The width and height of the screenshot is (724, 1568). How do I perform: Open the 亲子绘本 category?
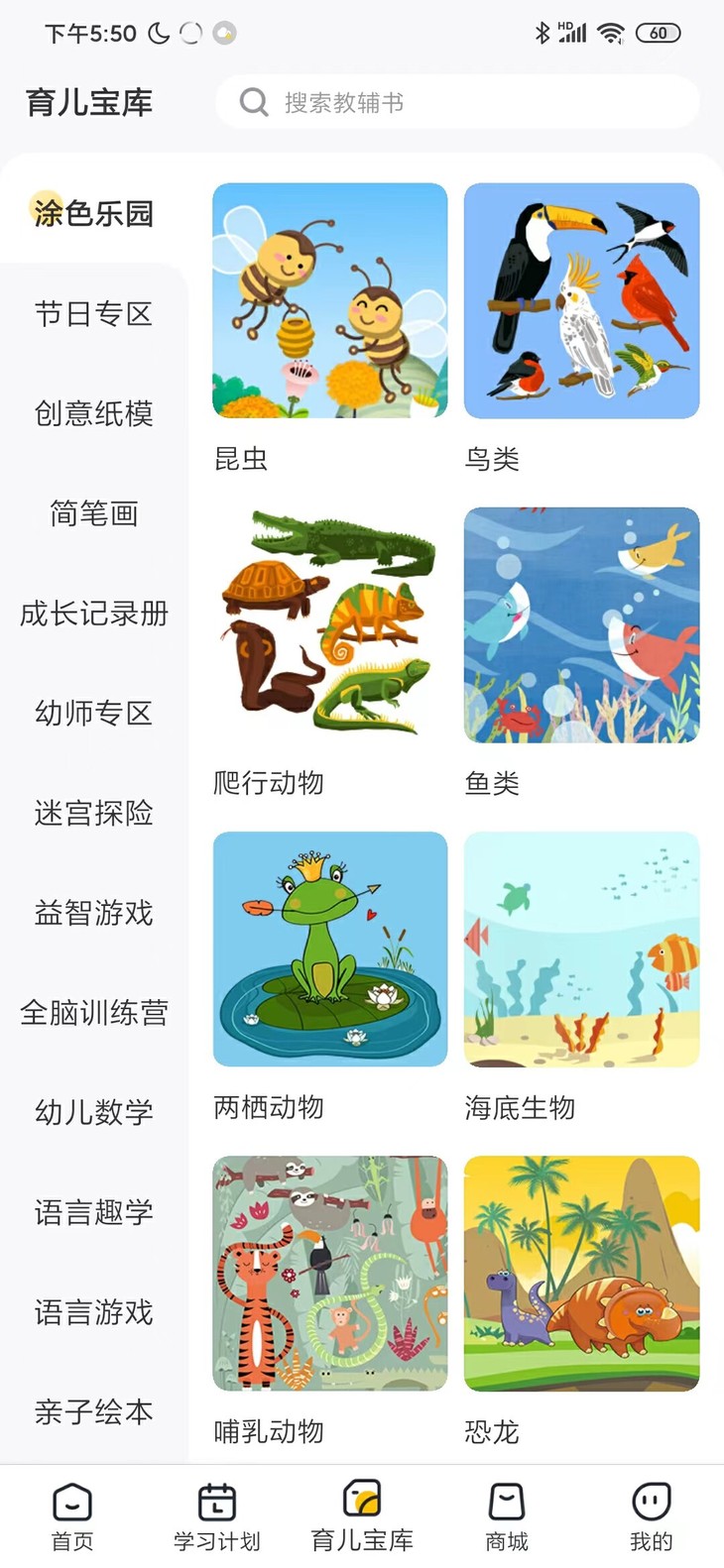tap(93, 1411)
